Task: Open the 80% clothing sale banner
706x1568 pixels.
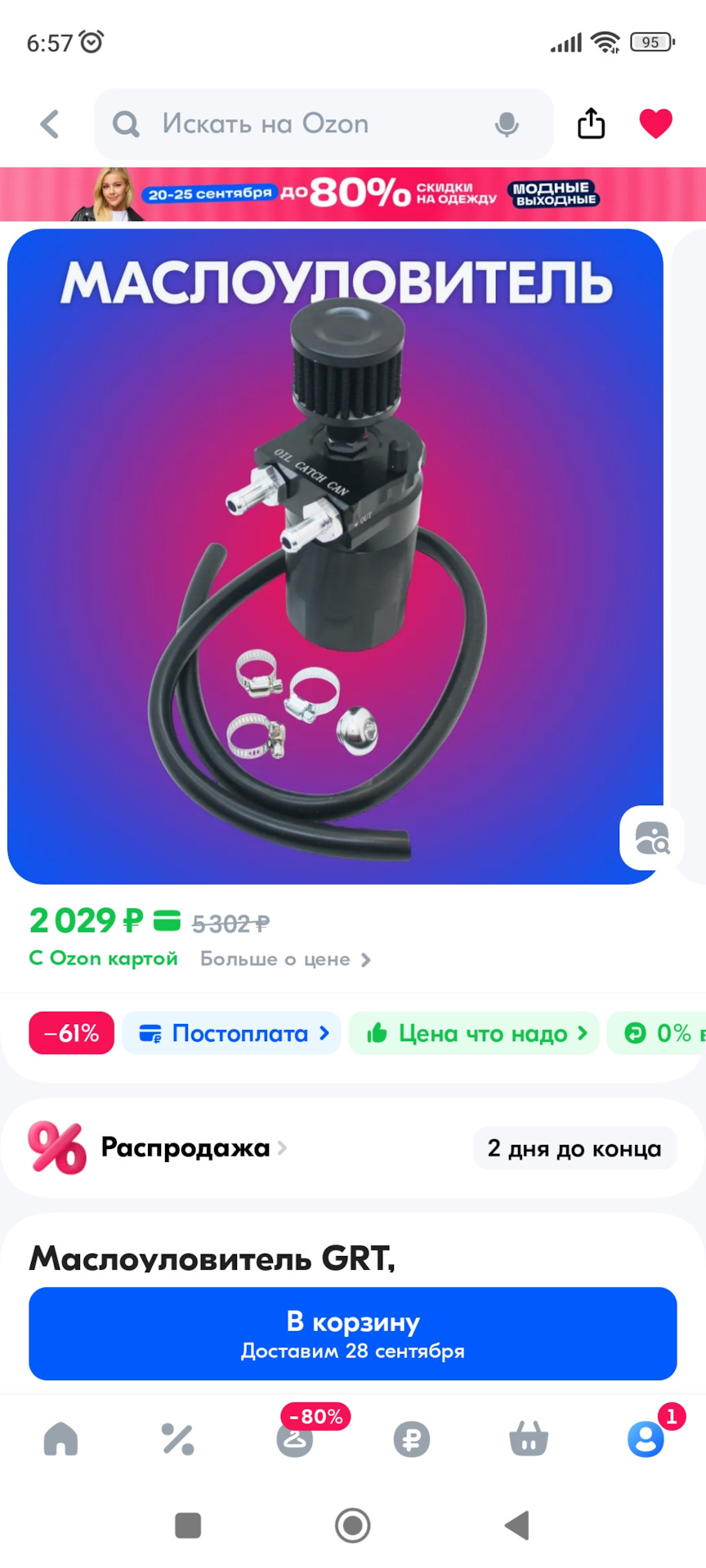Action: click(x=353, y=194)
